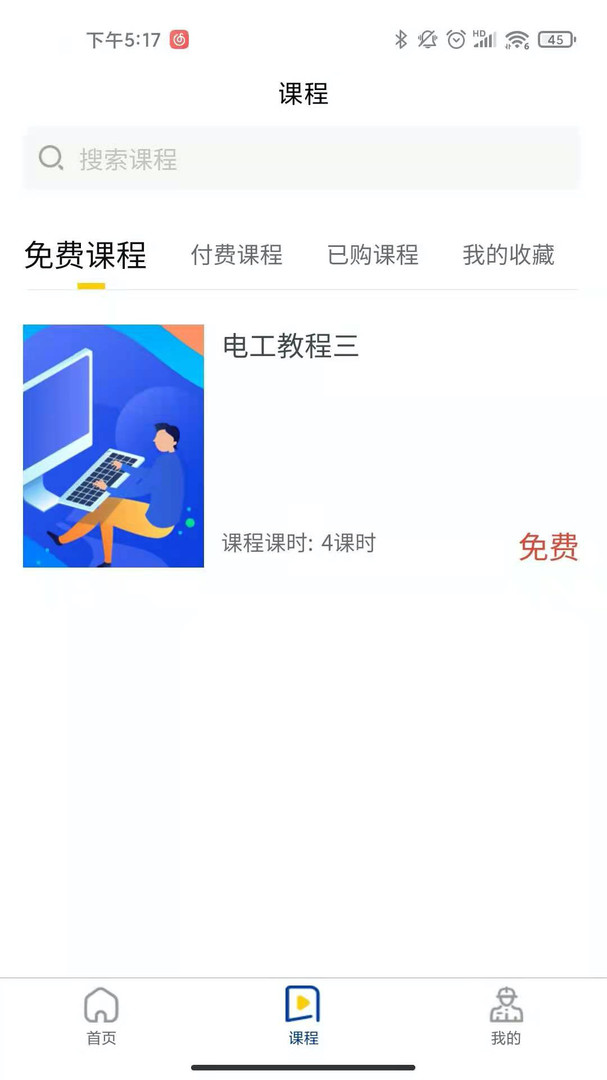Image resolution: width=607 pixels, height=1080 pixels.
Task: Go to the 首页 home tab
Action: [101, 1016]
